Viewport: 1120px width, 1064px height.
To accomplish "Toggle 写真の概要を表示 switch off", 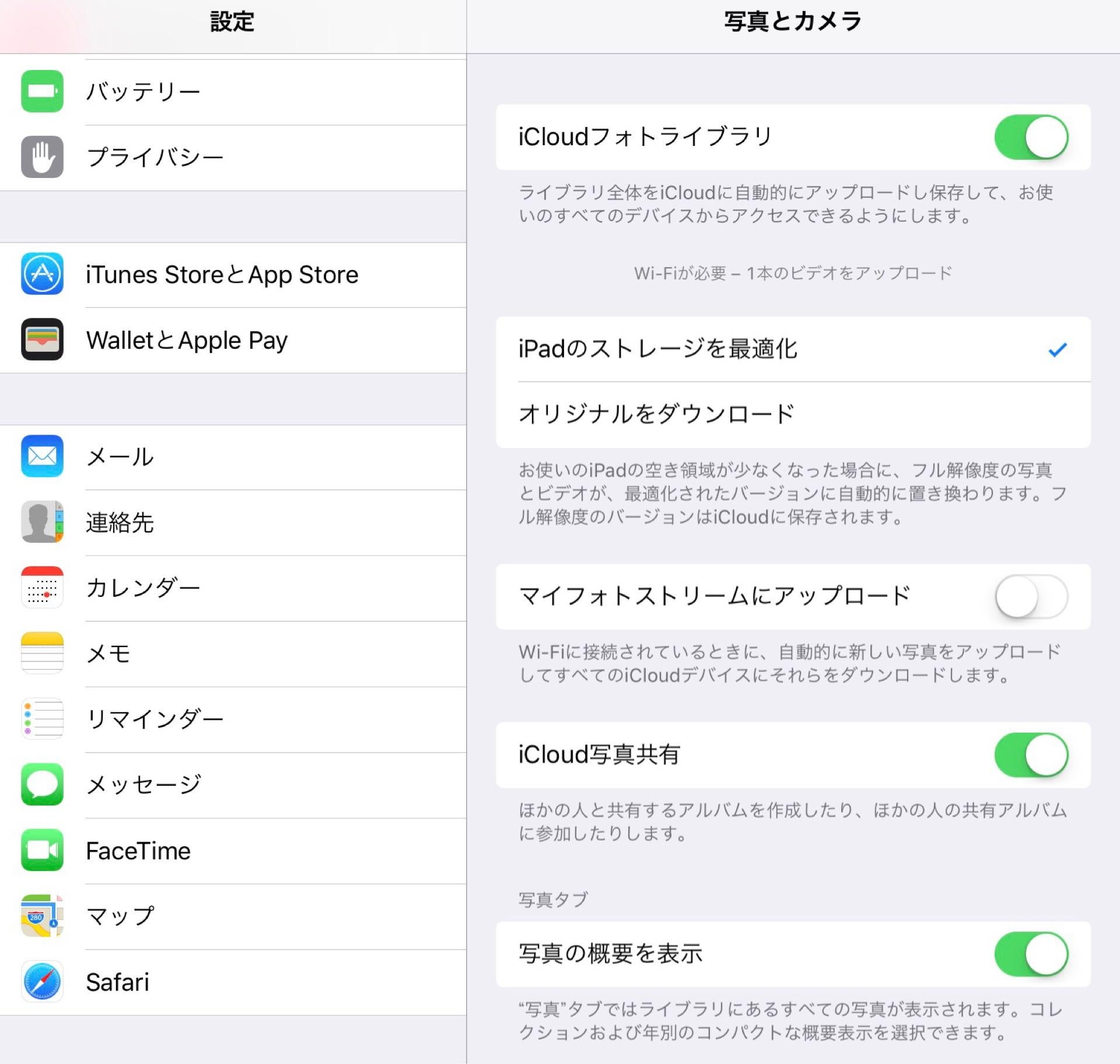I will pos(1031,954).
